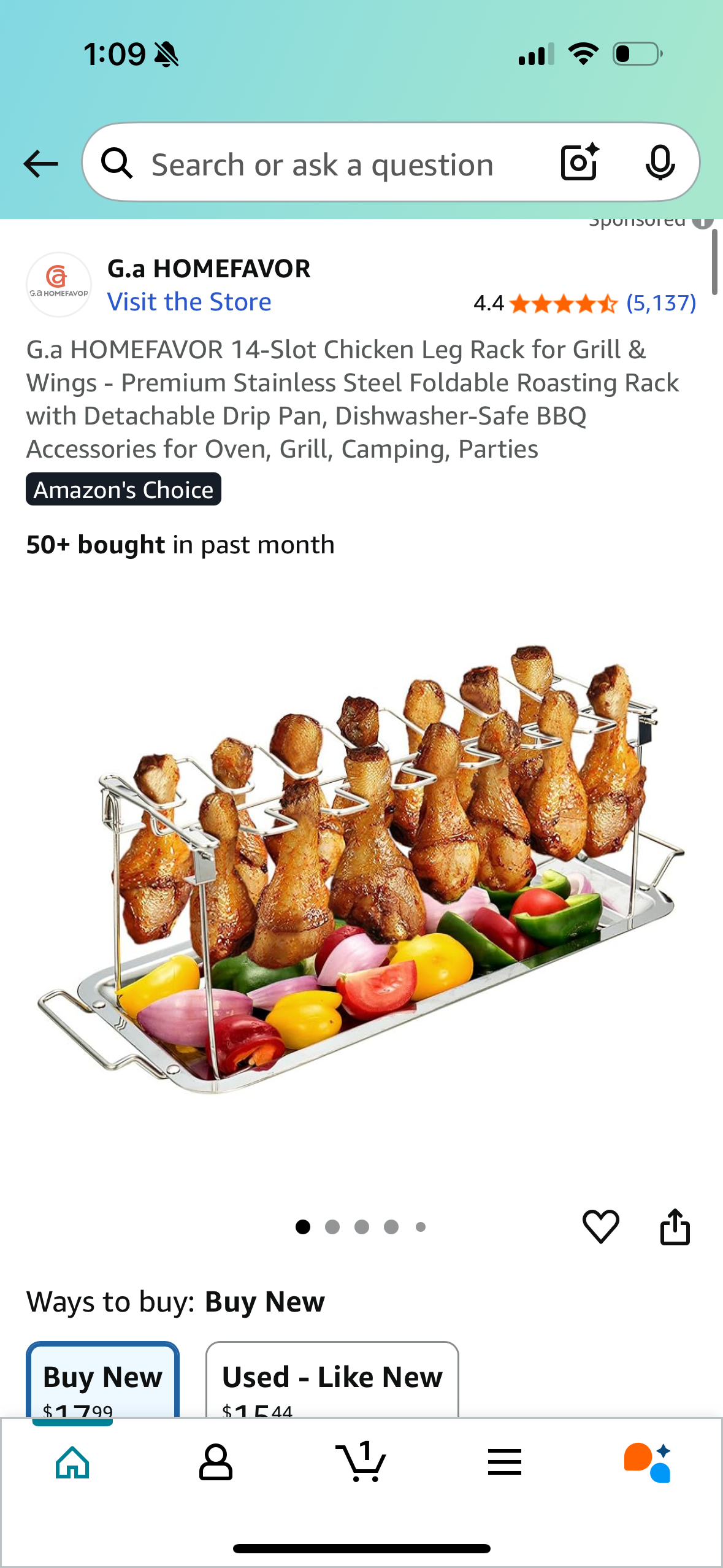Show sponsored info icon details
Image resolution: width=723 pixels, height=1568 pixels.
coord(702,222)
